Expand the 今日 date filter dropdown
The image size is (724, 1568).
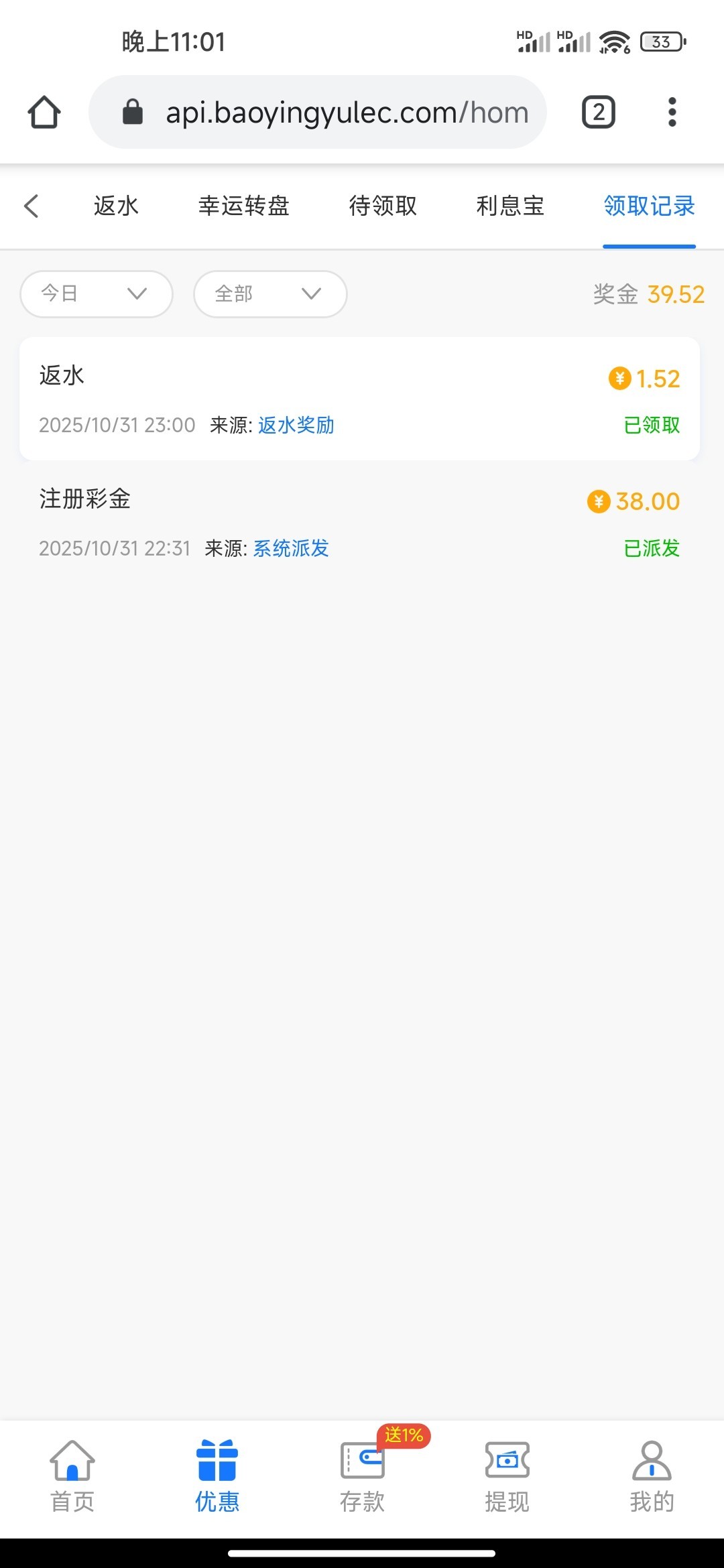point(97,293)
